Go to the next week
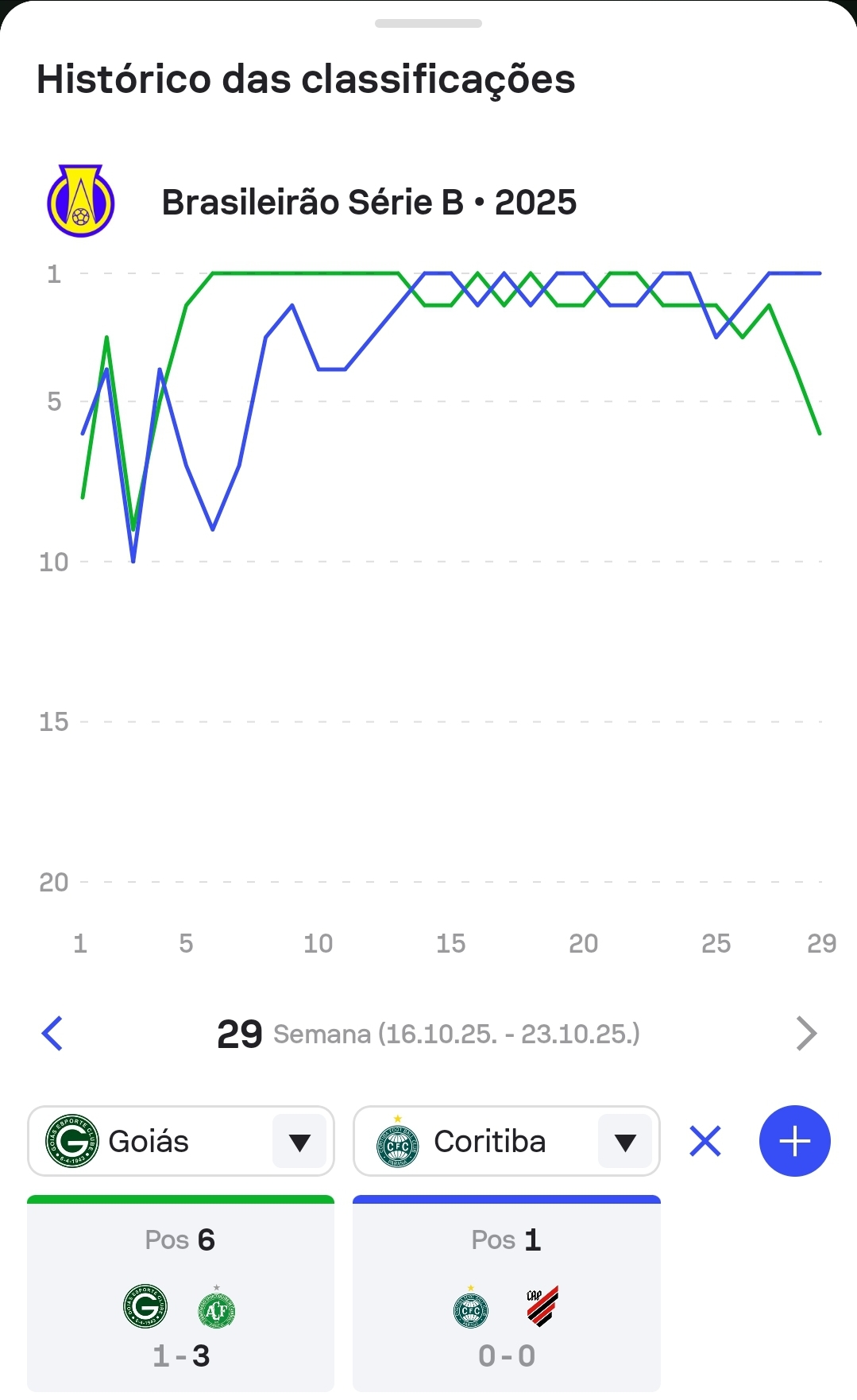Viewport: 857px width, 1400px height. coord(805,1034)
